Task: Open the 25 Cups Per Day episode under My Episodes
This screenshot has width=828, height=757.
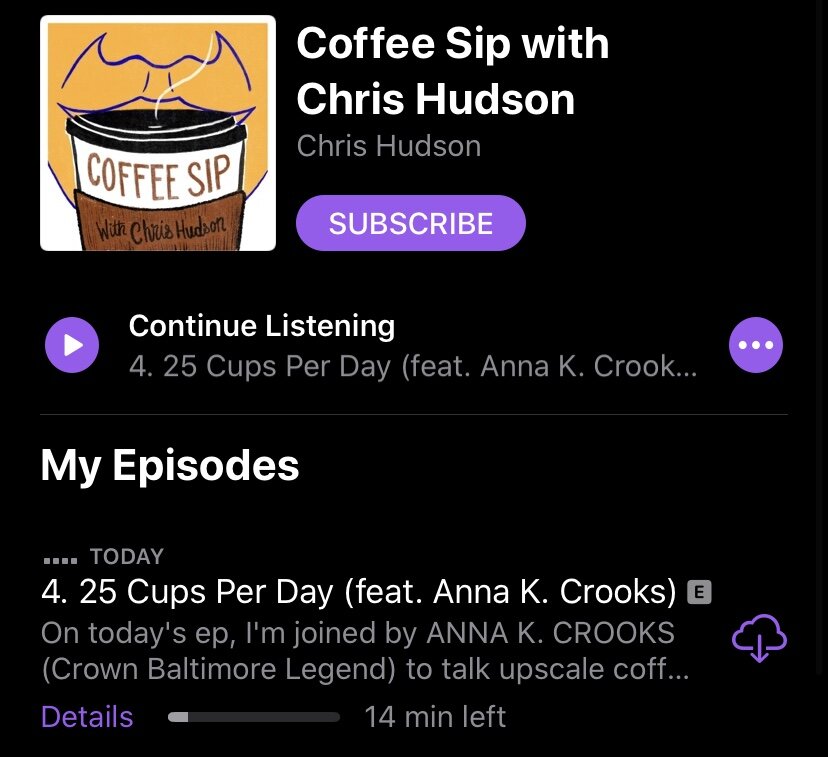Action: pos(358,592)
